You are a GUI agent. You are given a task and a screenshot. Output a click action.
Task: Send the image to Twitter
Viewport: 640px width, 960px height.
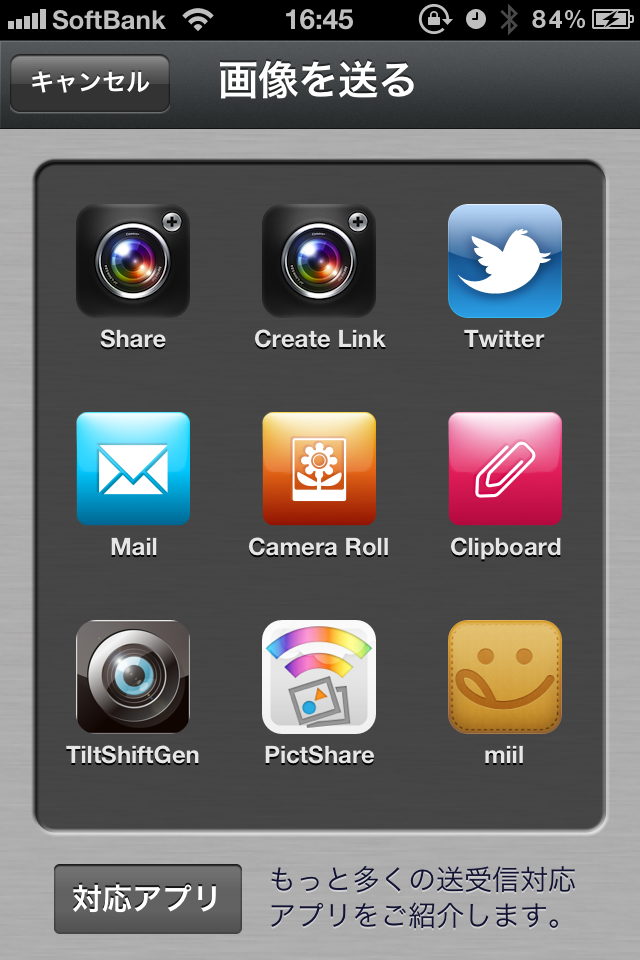pyautogui.click(x=505, y=262)
